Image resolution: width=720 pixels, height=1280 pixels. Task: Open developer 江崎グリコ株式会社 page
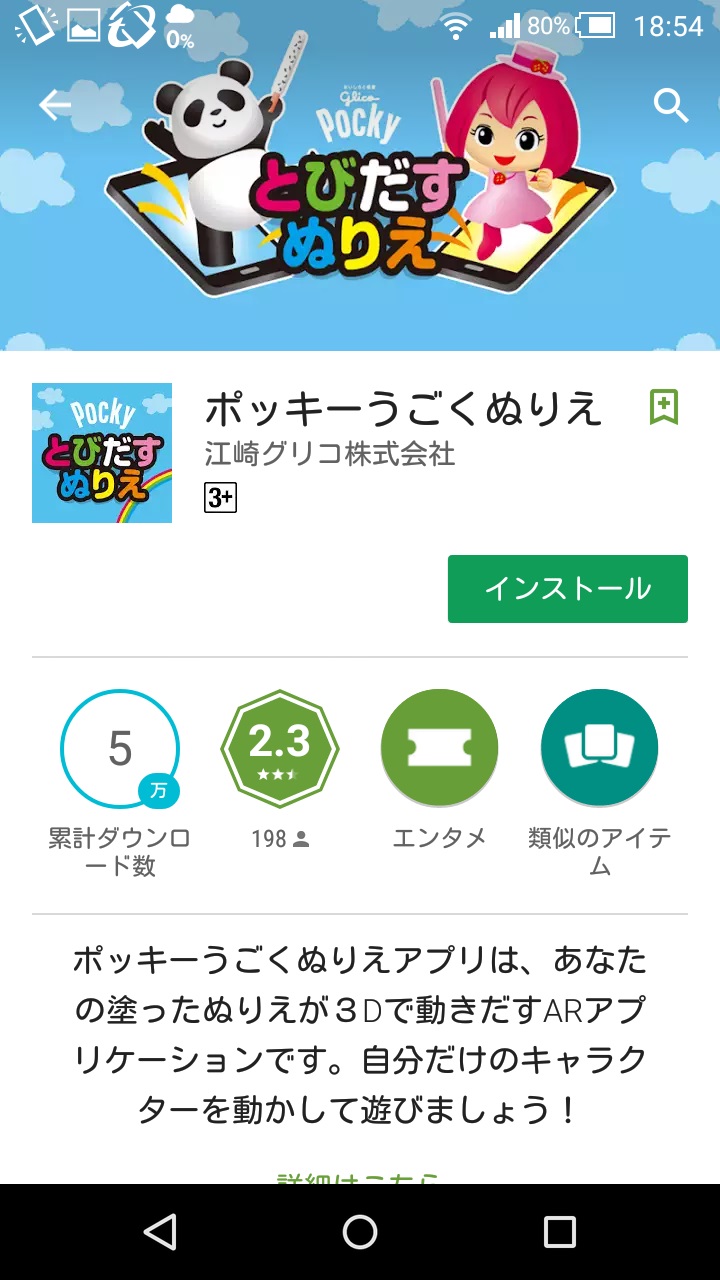click(x=330, y=454)
